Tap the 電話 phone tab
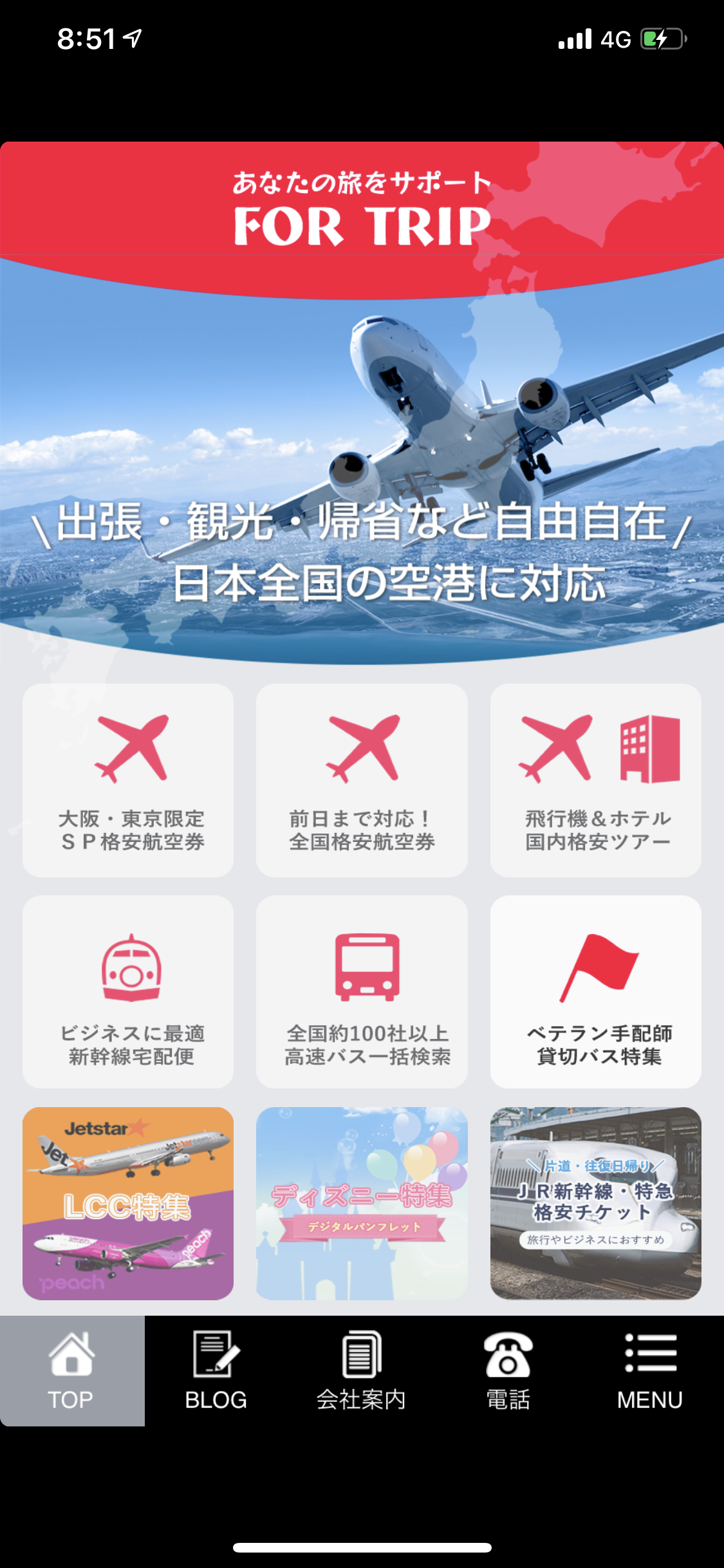The image size is (724, 1568). (507, 1370)
